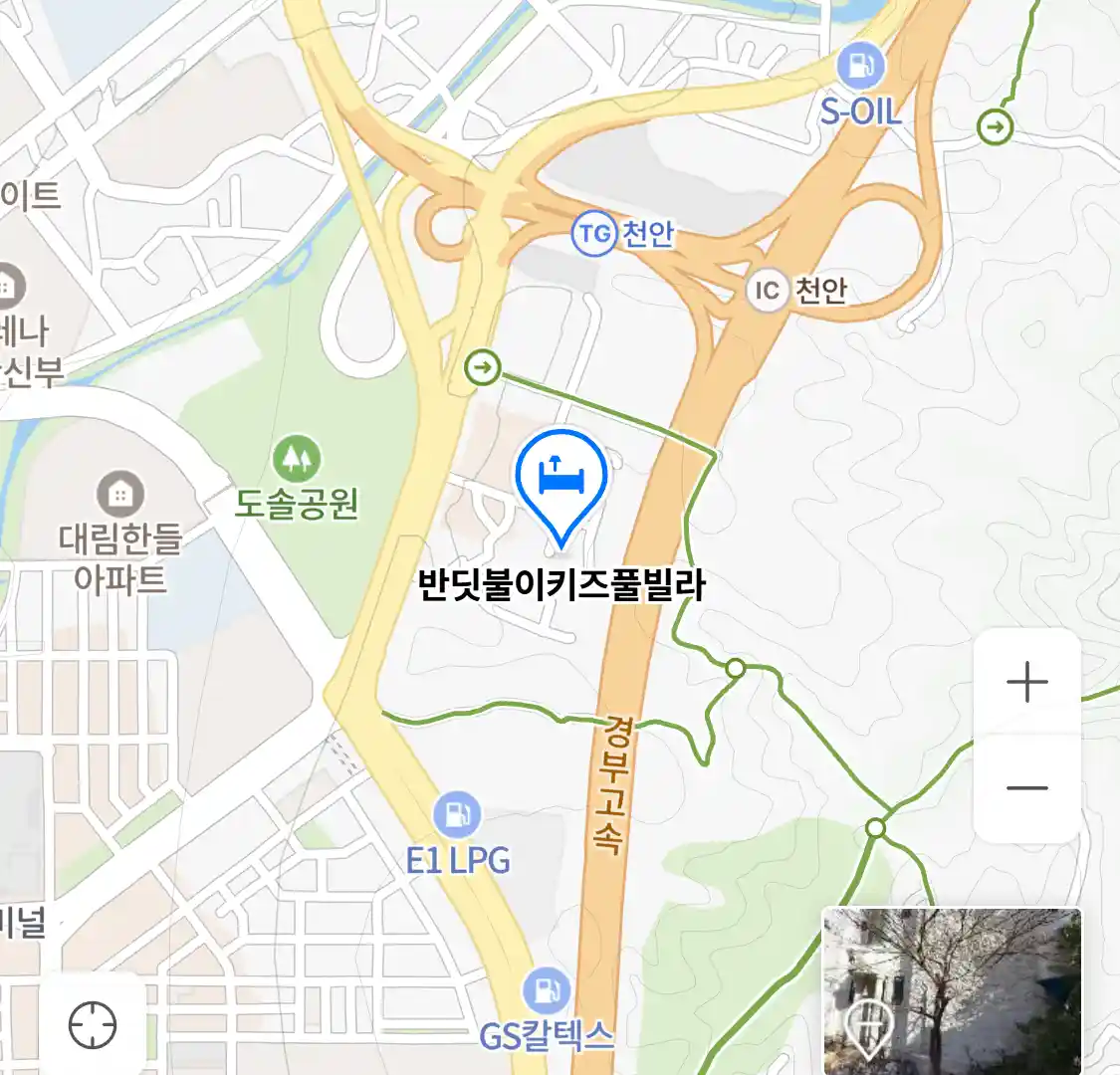This screenshot has height=1075, width=1120.
Task: Tap the 천안 TG tollgate marker
Action: [594, 234]
